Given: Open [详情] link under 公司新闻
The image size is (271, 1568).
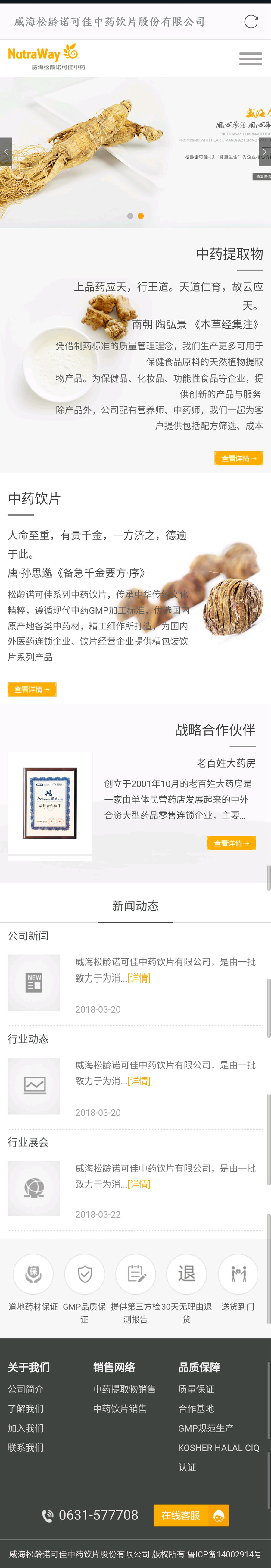Looking at the screenshot, I should click(139, 978).
